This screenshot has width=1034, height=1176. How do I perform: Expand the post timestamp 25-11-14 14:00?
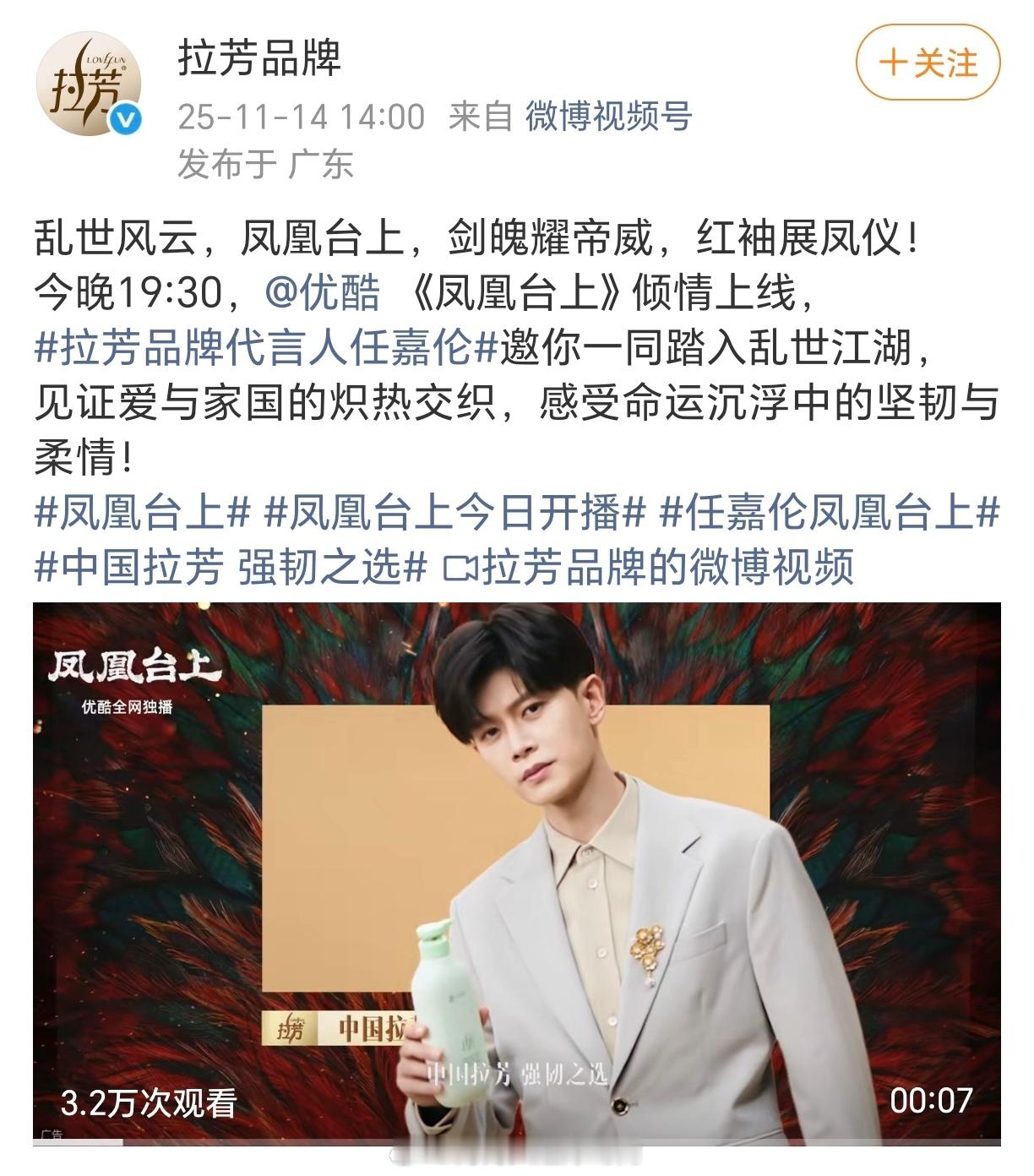coord(302,118)
